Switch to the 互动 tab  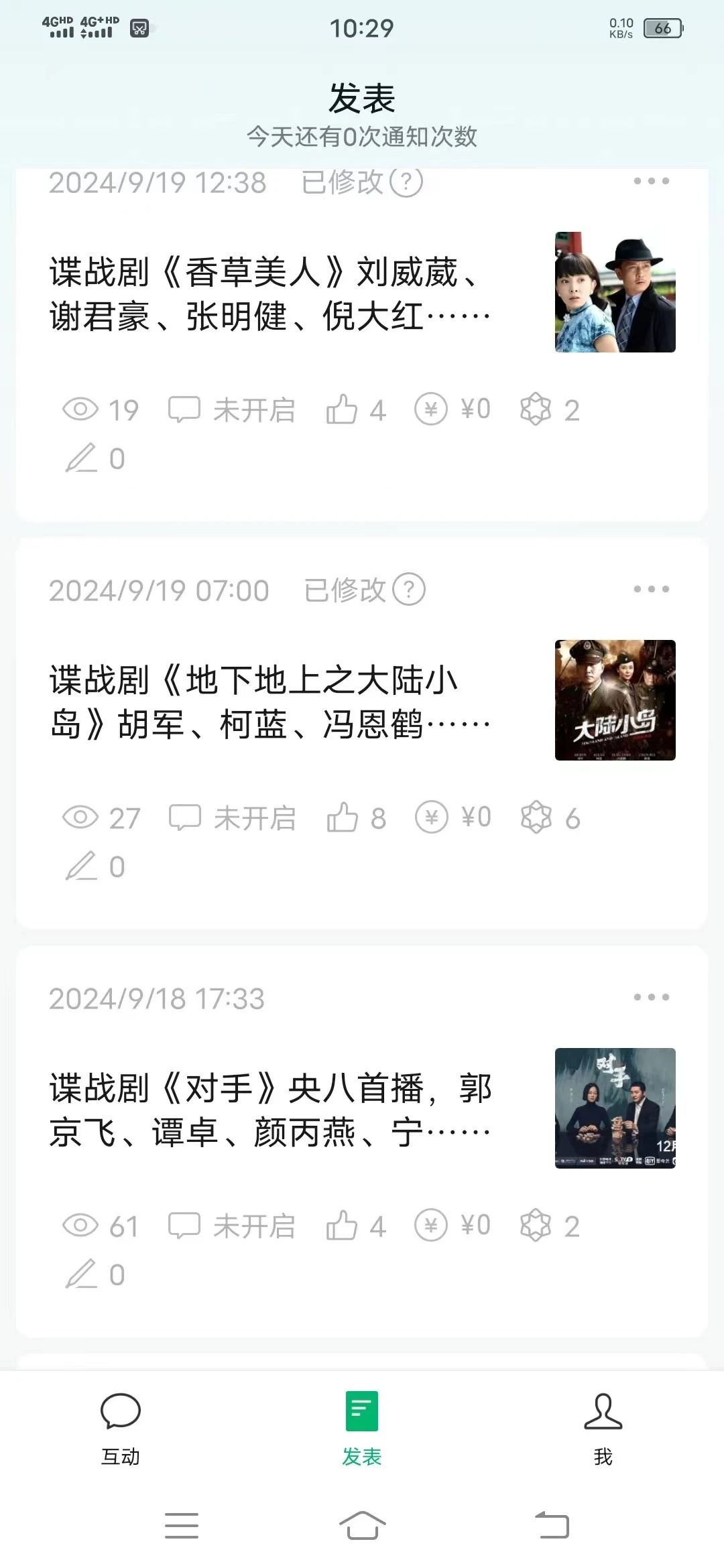tap(121, 1429)
